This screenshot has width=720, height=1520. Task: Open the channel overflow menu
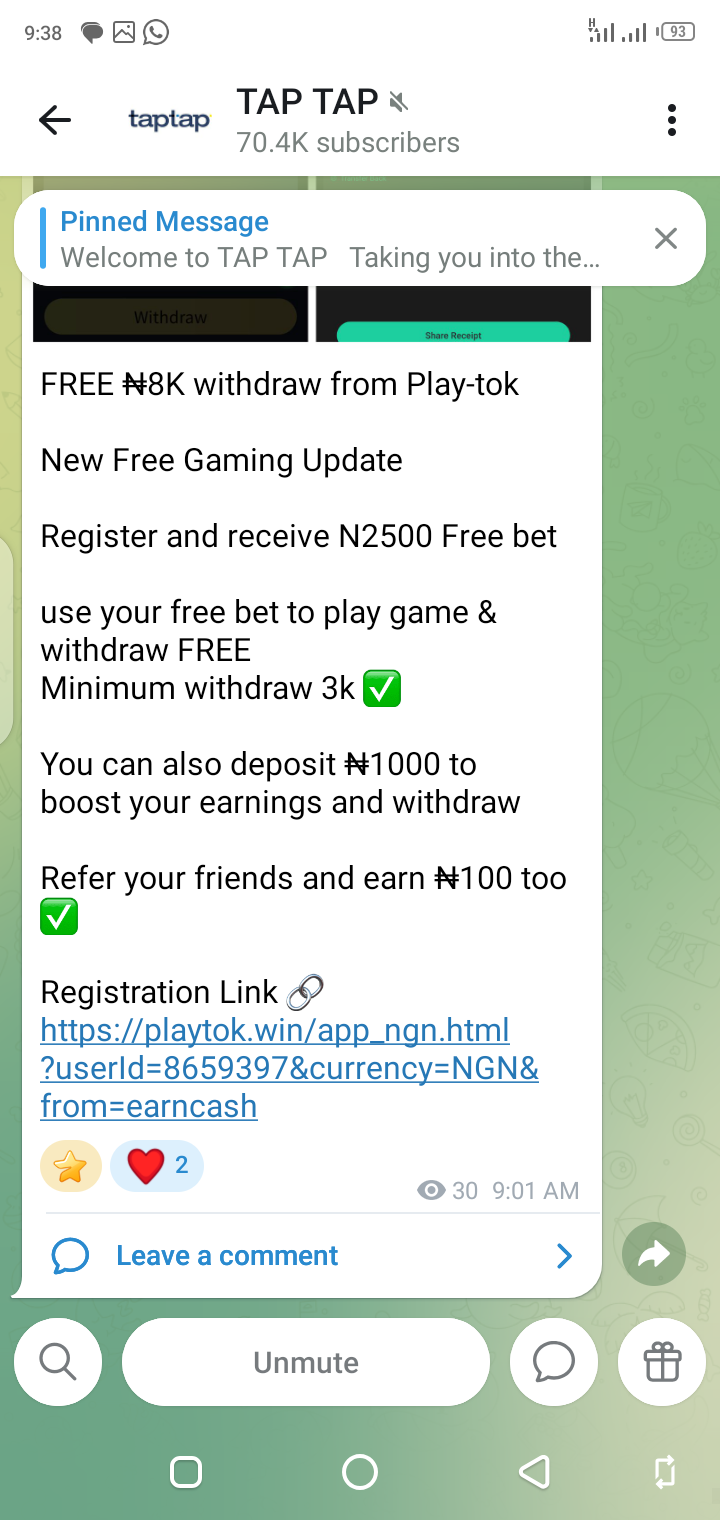671,121
